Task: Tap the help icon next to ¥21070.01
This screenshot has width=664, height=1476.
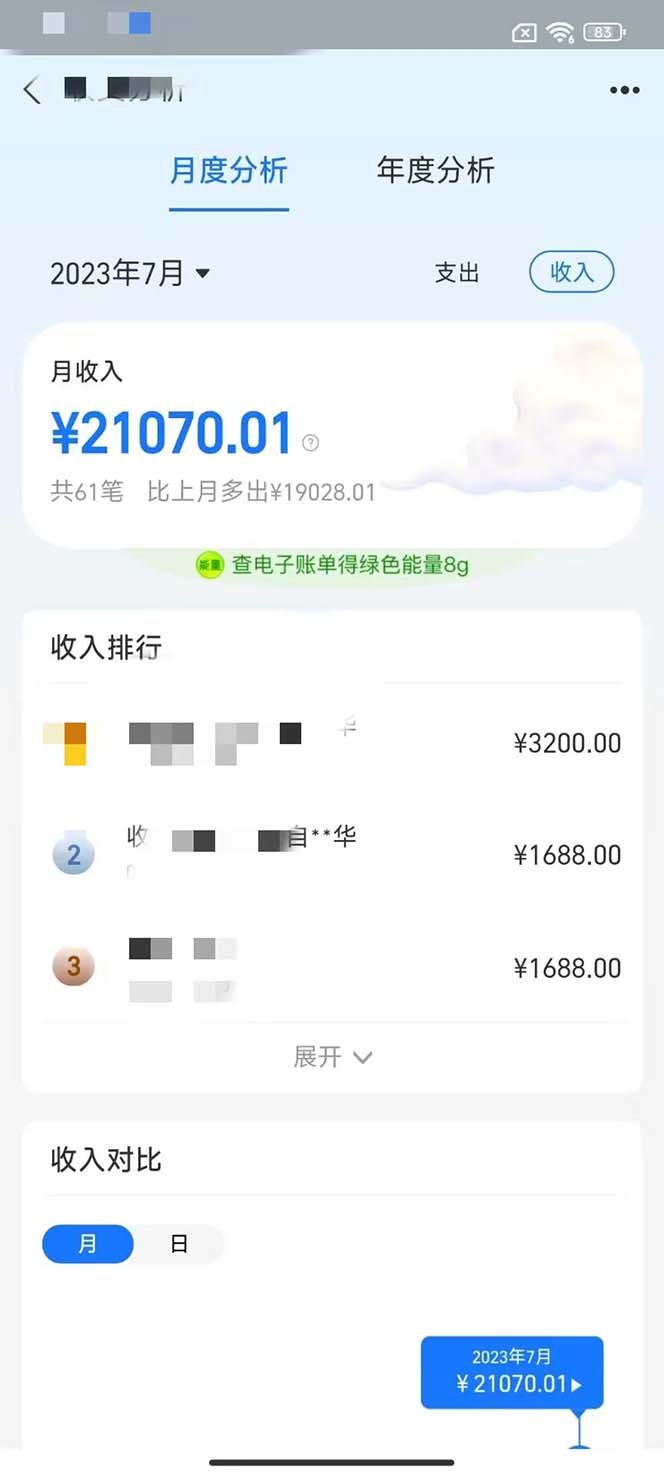Action: pyautogui.click(x=311, y=442)
